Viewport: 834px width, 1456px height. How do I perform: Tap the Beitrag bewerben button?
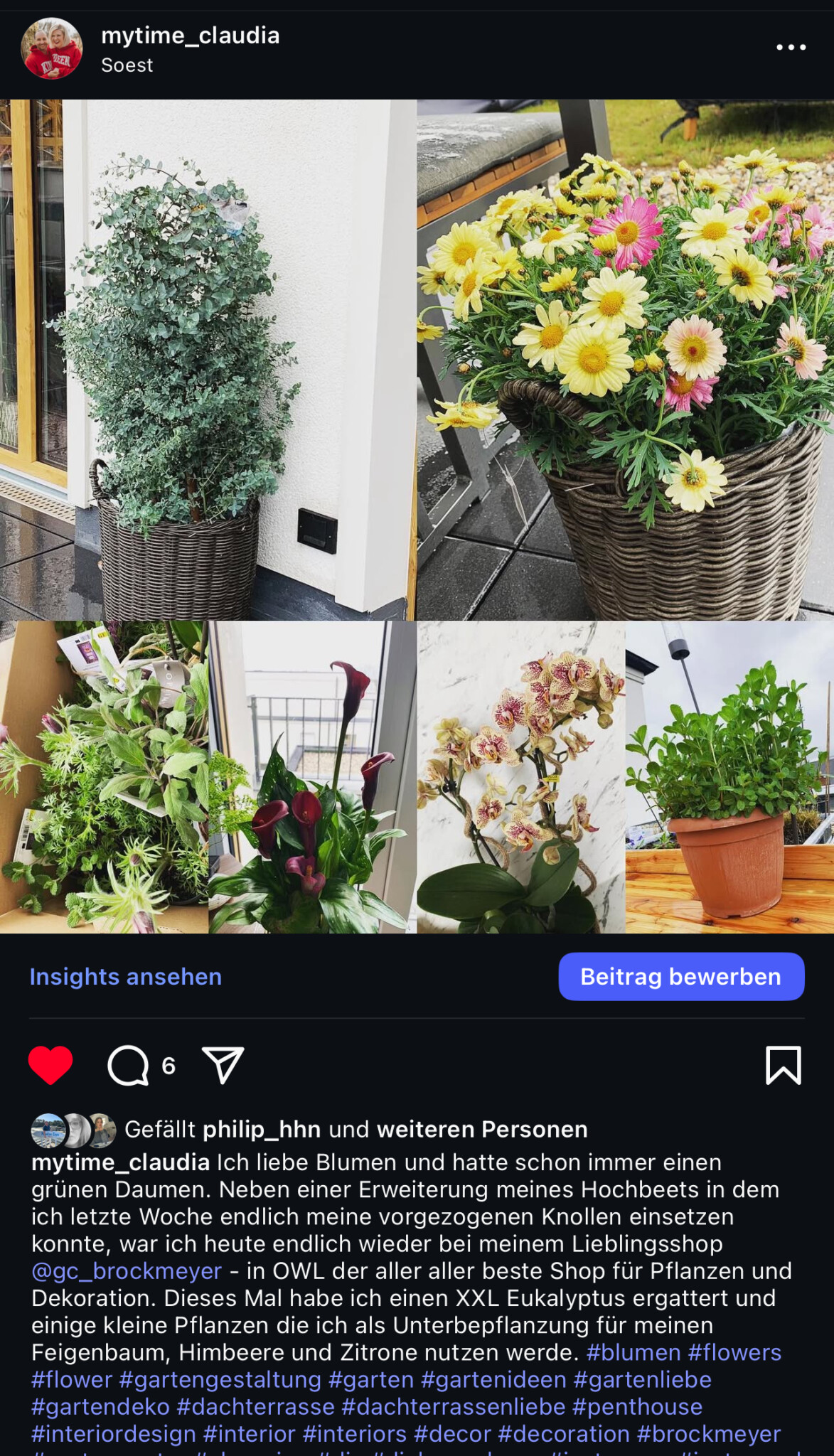pos(680,977)
